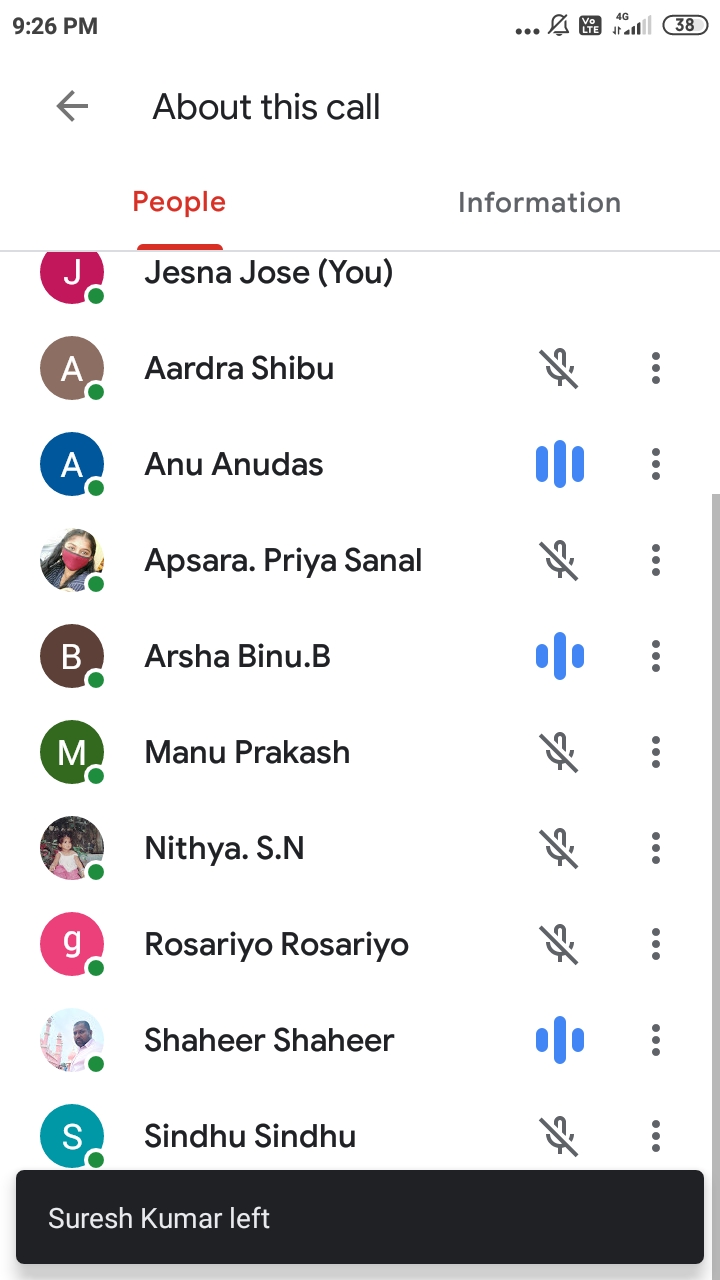Image resolution: width=720 pixels, height=1280 pixels.
Task: Mute Arsha Binu.B's microphone
Action: [560, 656]
